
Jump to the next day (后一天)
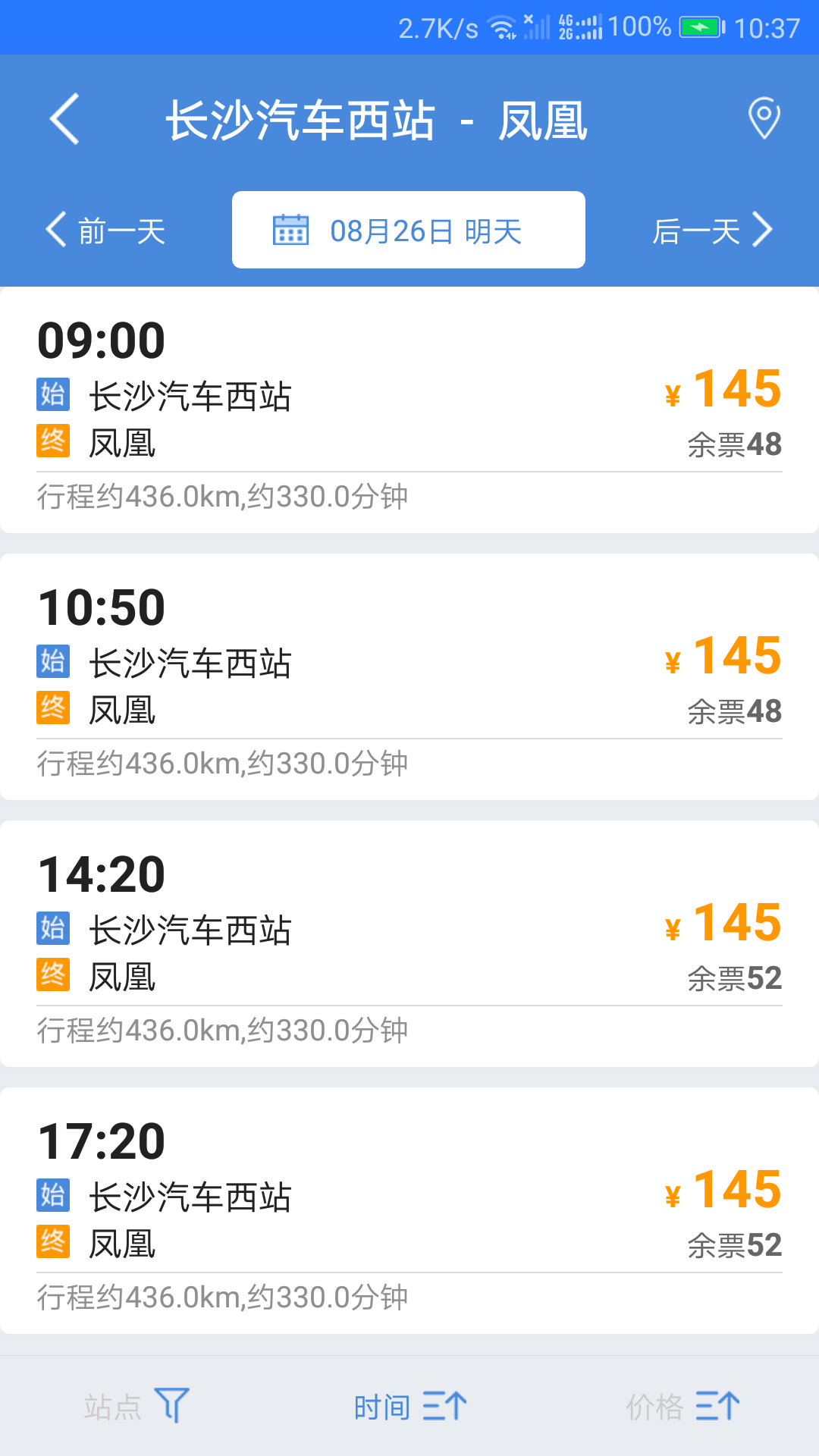(712, 231)
